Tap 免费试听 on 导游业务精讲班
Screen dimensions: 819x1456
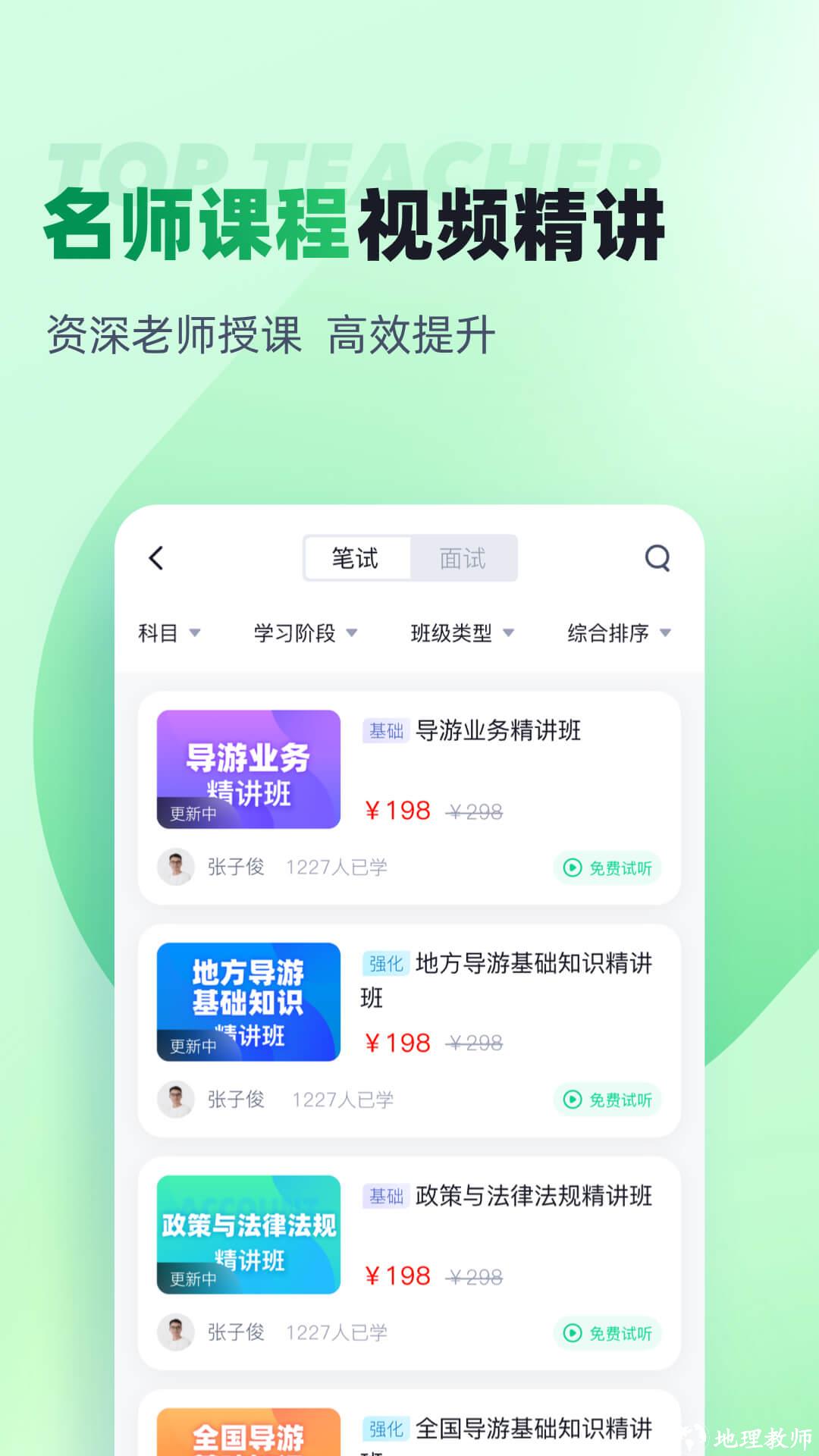tap(607, 869)
